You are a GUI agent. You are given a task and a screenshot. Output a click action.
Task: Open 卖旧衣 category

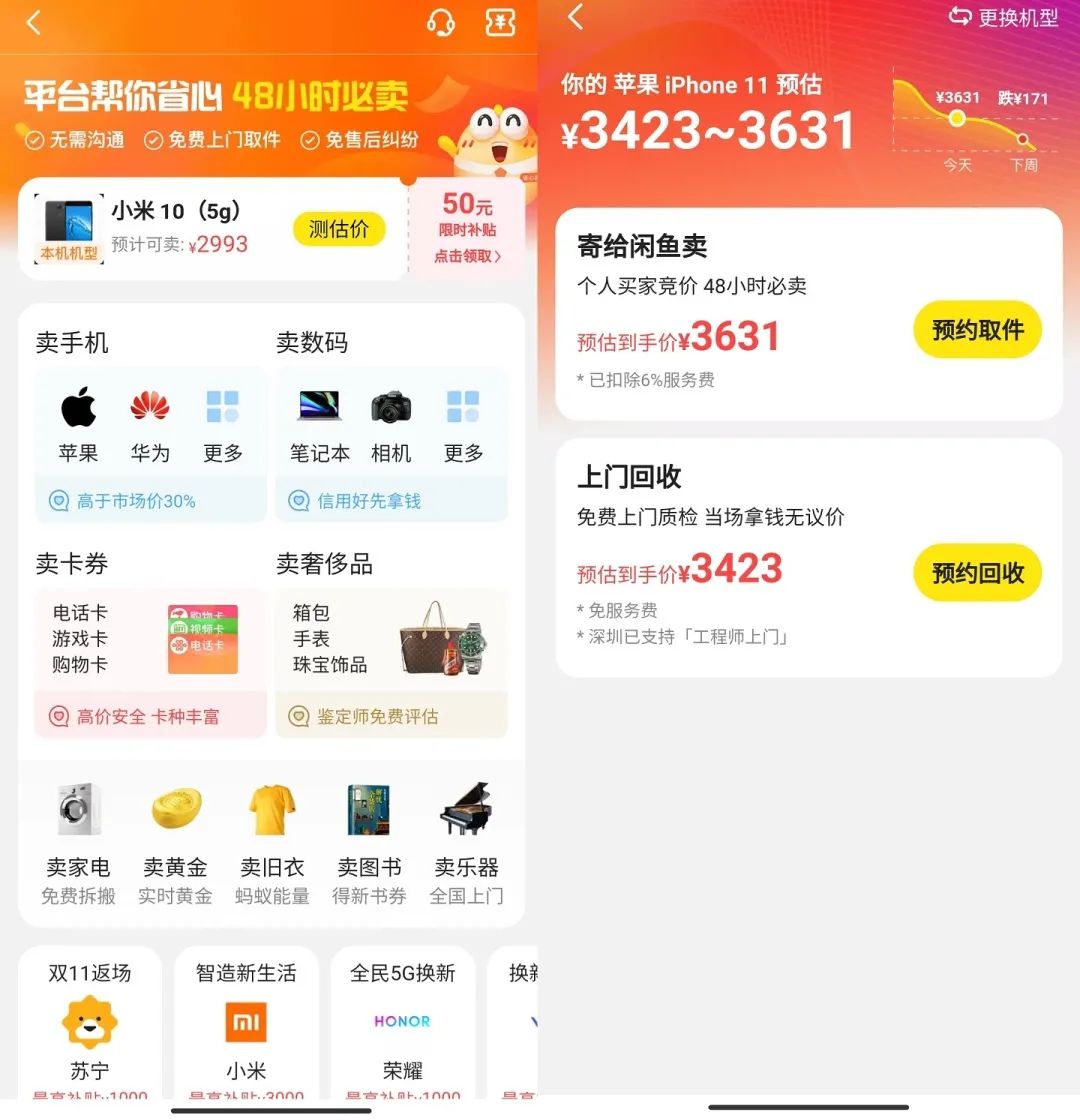[272, 842]
